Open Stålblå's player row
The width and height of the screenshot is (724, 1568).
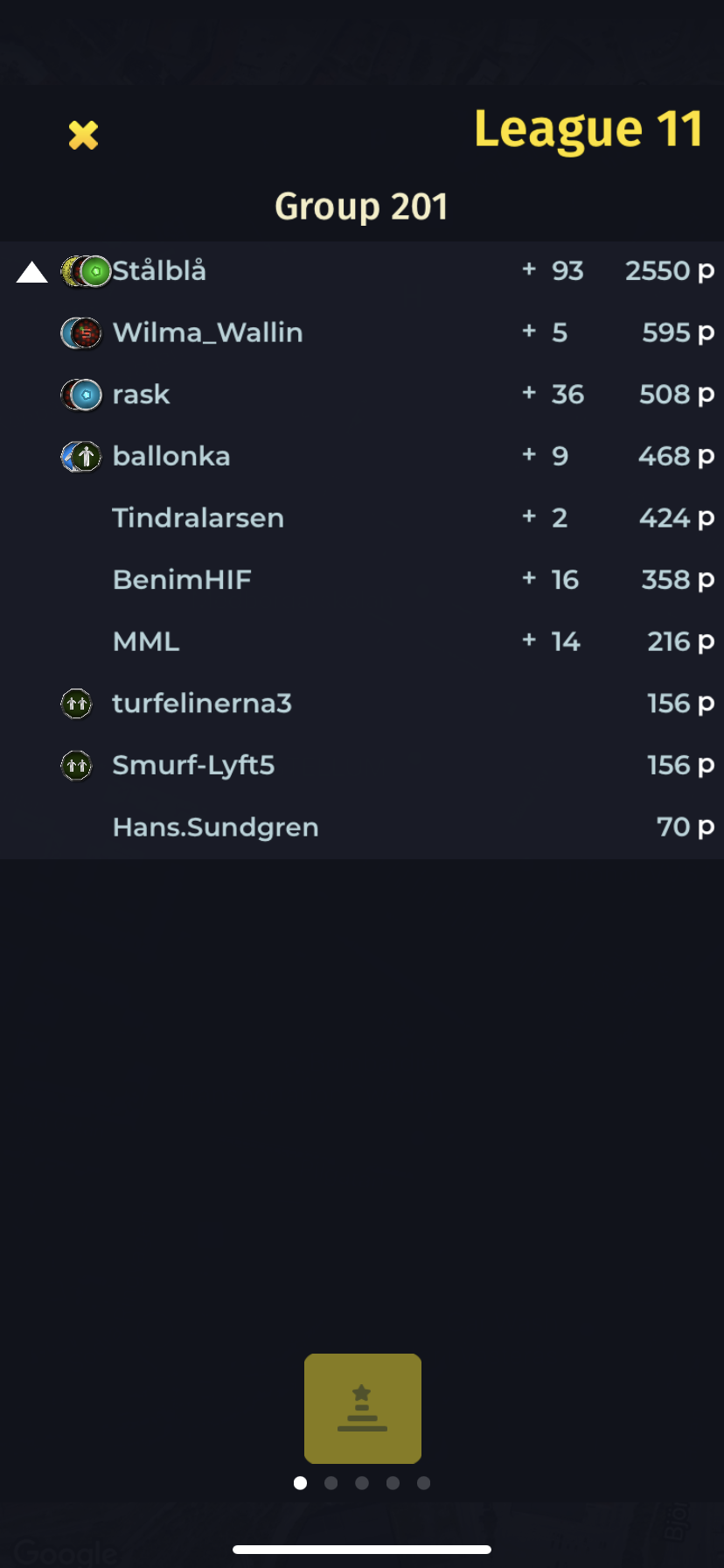(362, 271)
